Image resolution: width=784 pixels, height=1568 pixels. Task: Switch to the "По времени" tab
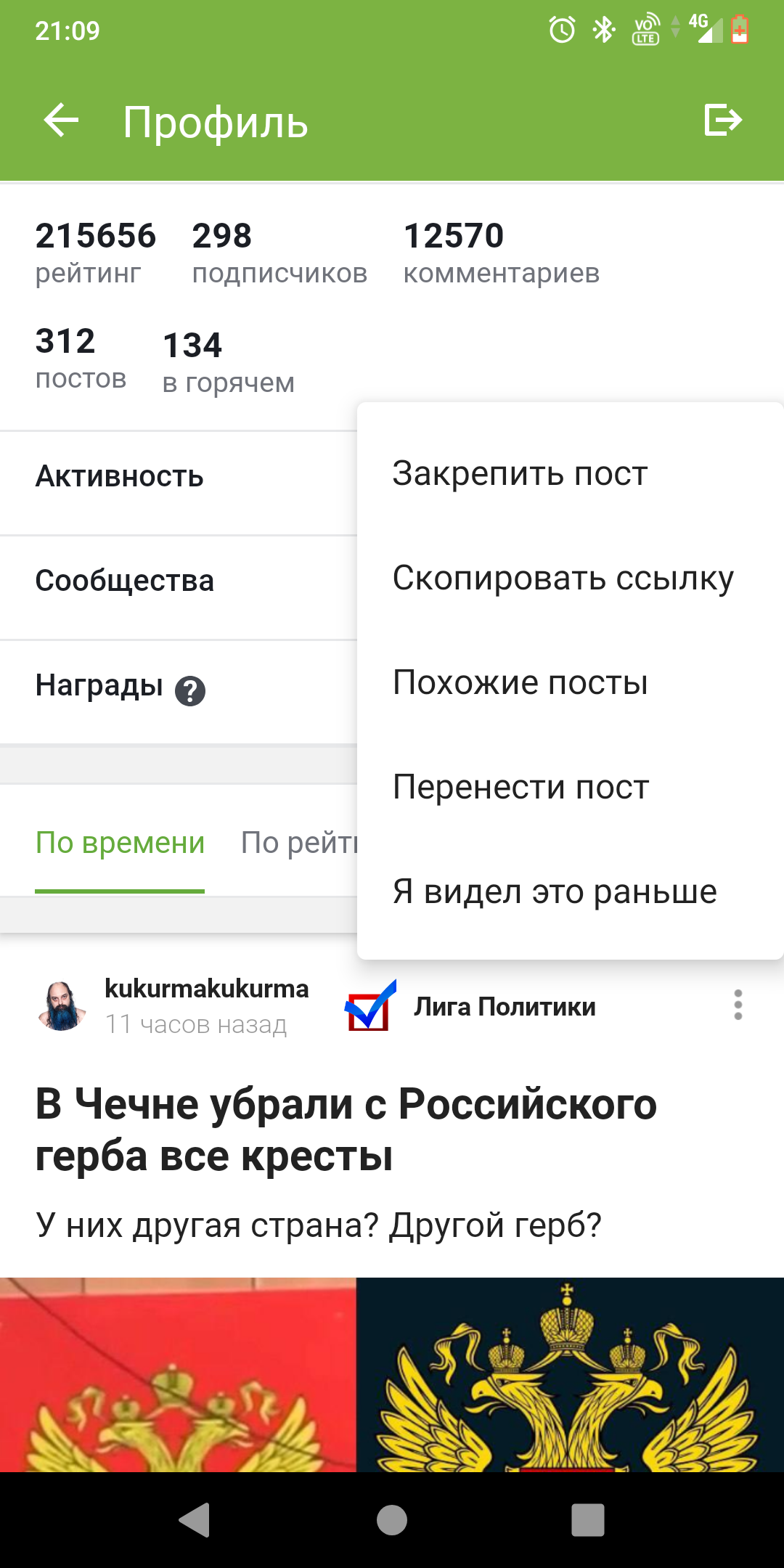(120, 843)
